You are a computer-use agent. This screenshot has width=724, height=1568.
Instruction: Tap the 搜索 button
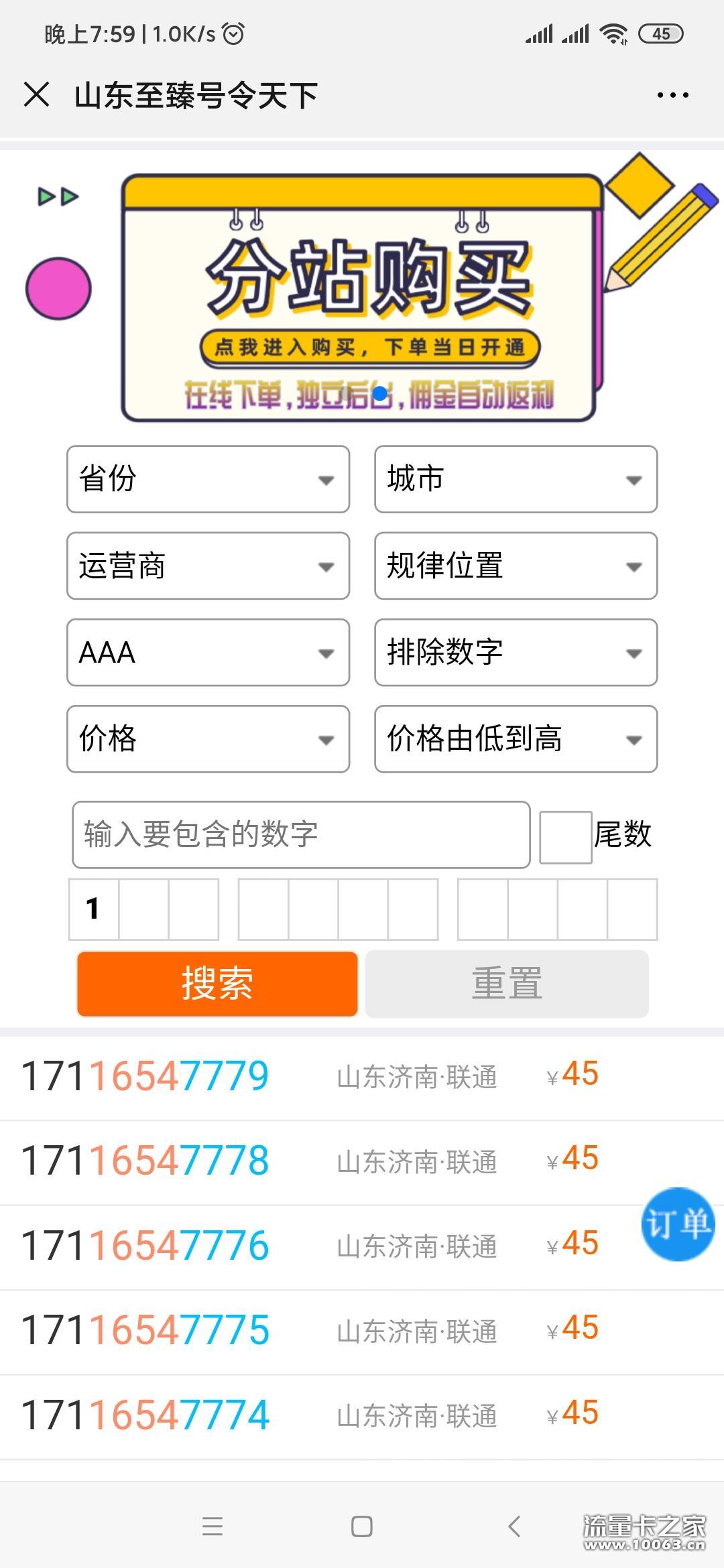(217, 984)
